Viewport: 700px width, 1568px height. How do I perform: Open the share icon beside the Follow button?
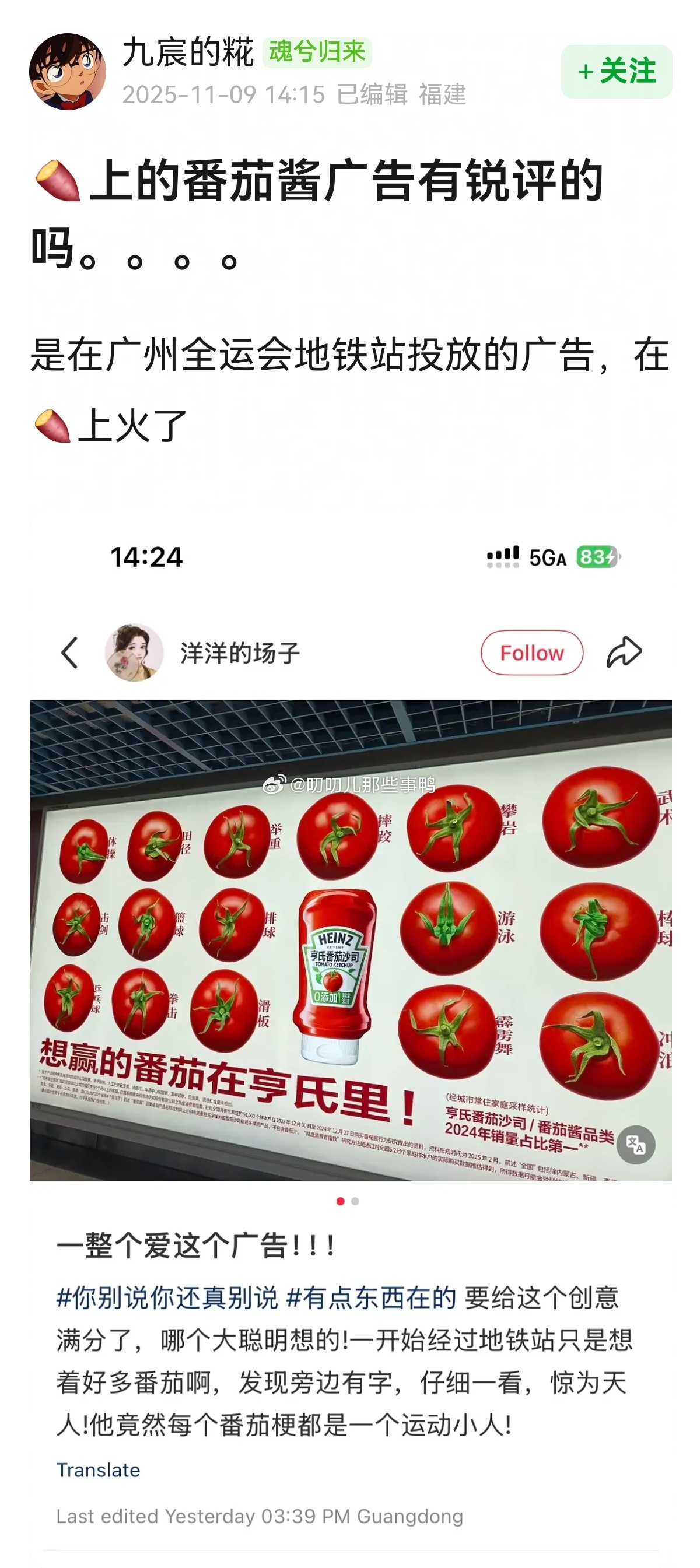(x=625, y=651)
